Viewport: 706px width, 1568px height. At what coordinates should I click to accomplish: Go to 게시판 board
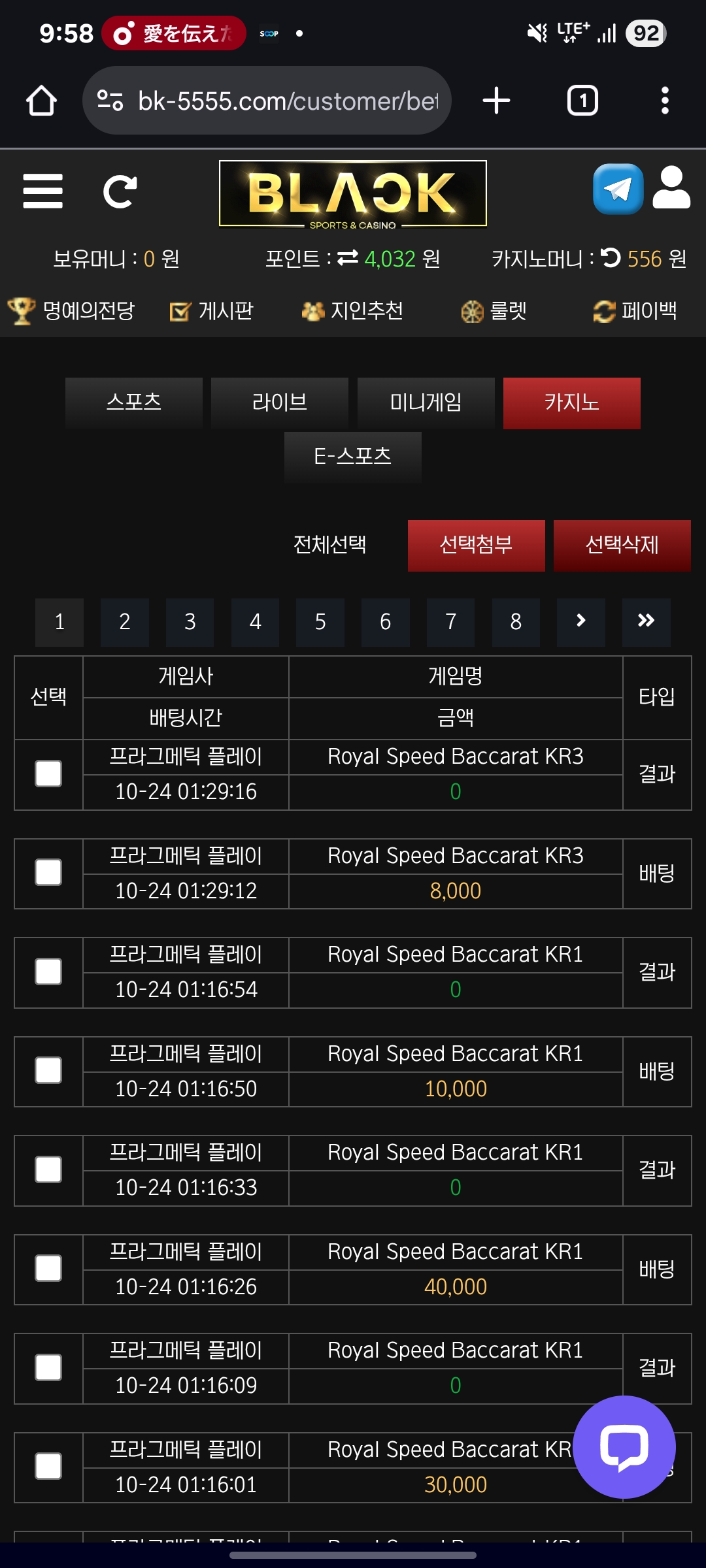click(211, 311)
